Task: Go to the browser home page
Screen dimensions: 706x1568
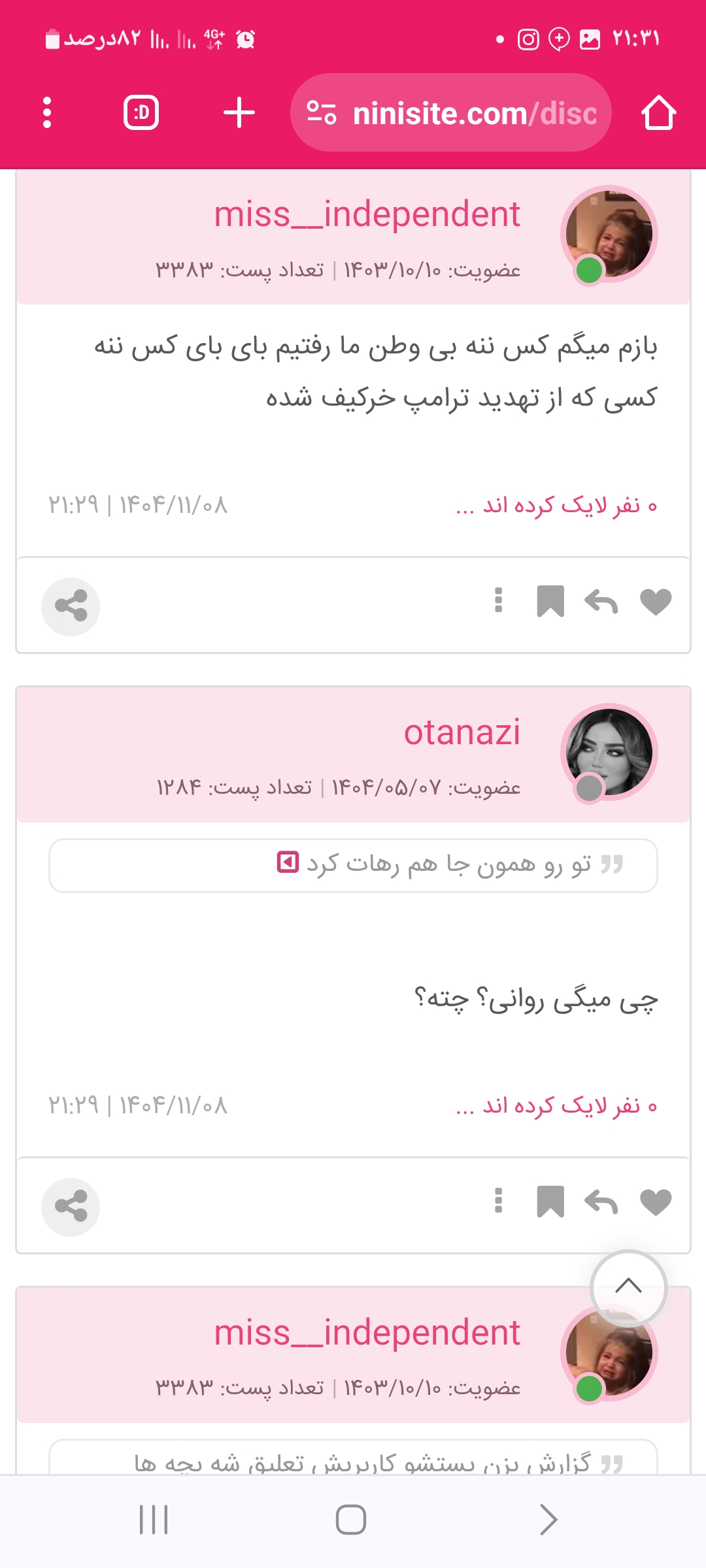Action: pyautogui.click(x=658, y=112)
